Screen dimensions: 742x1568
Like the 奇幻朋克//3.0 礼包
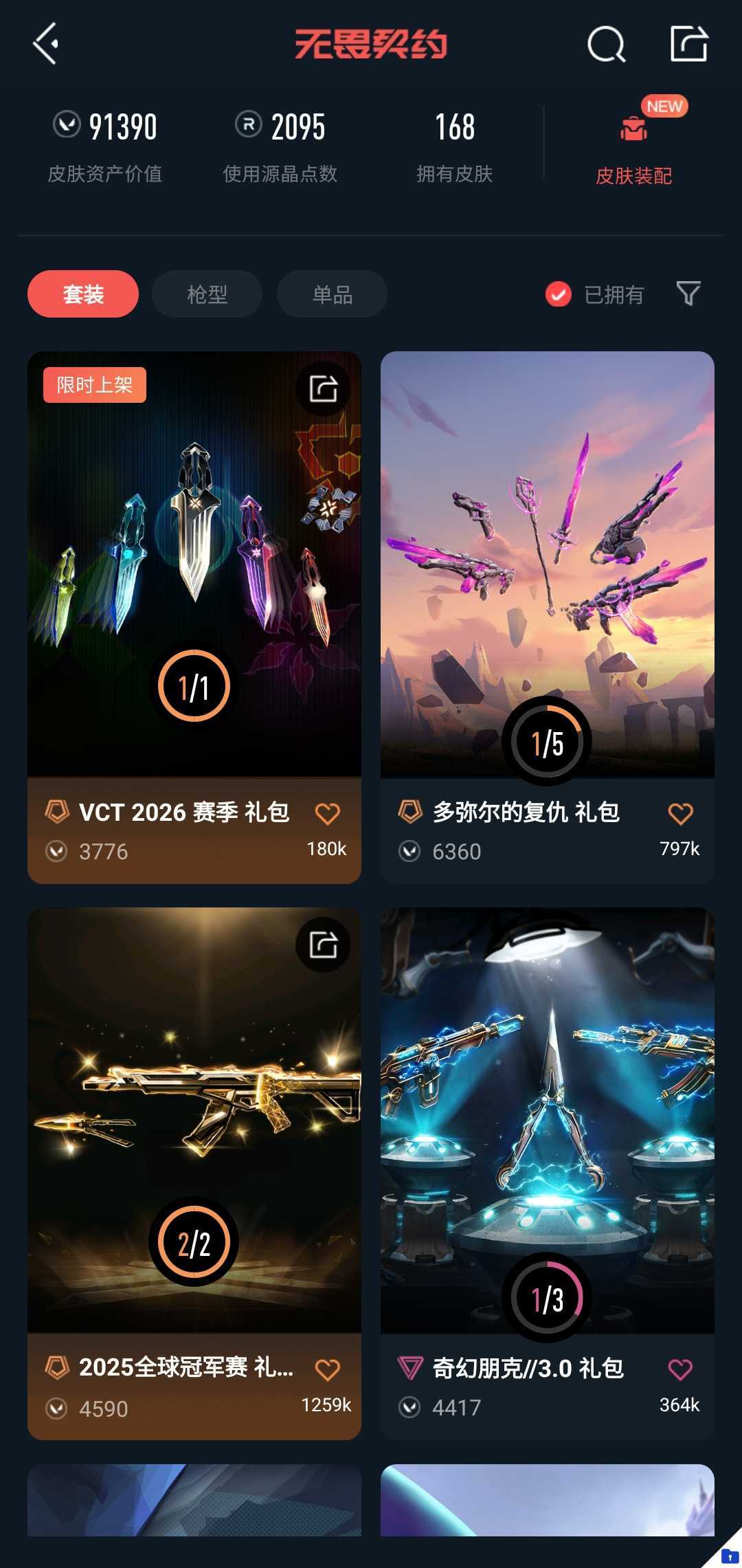coord(680,1369)
